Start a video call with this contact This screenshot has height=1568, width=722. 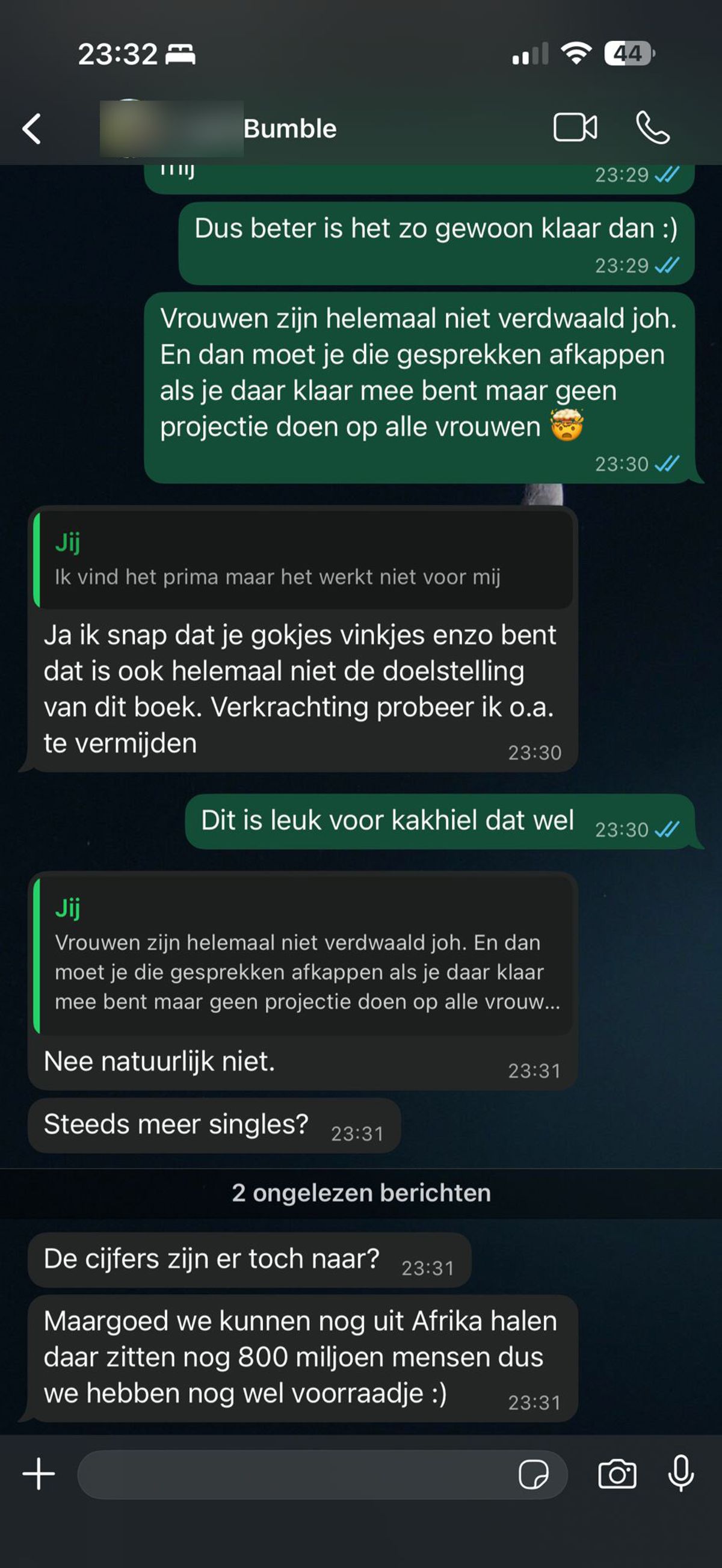coord(575,128)
